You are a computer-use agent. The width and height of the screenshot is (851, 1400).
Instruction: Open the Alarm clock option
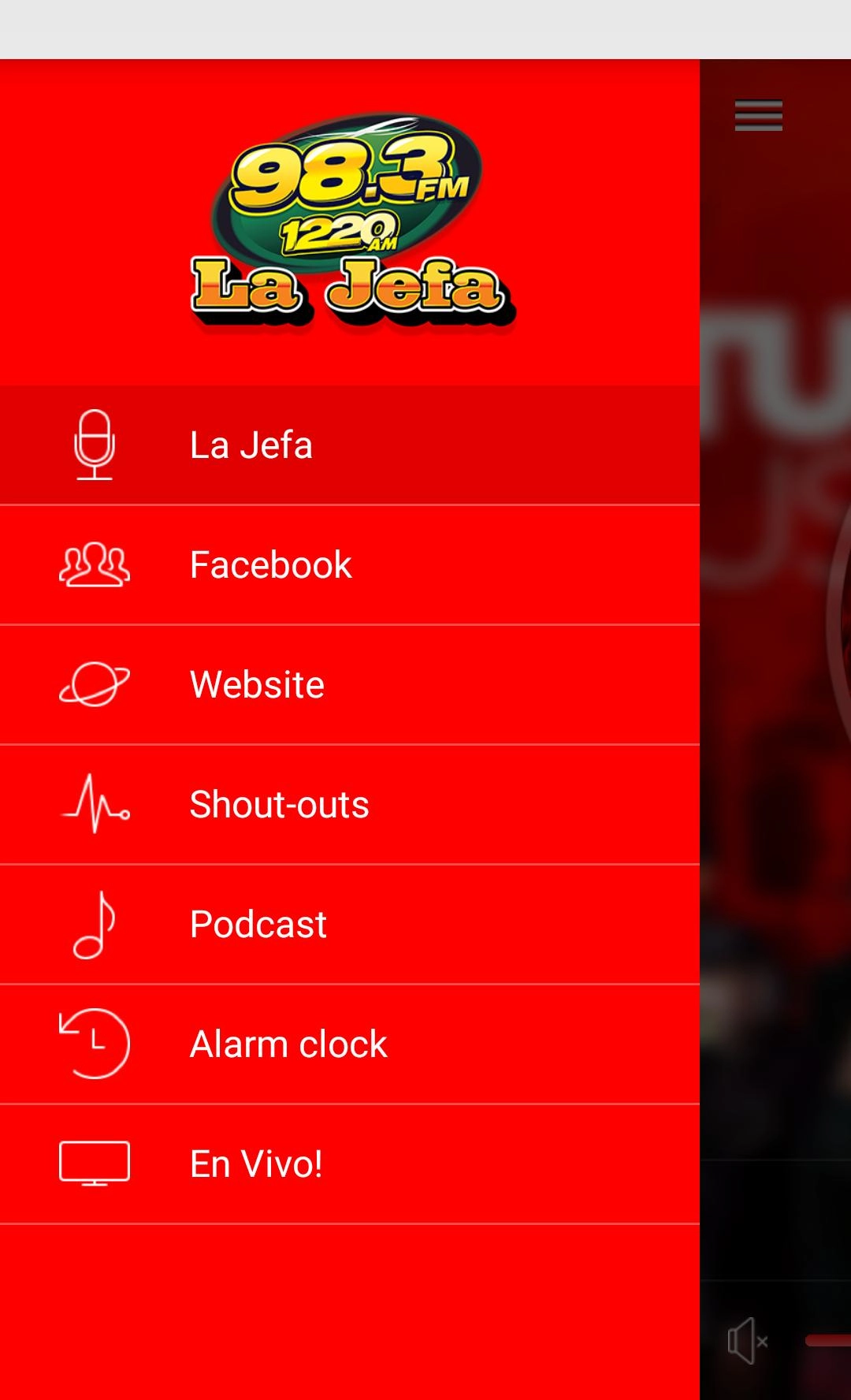[x=349, y=1044]
